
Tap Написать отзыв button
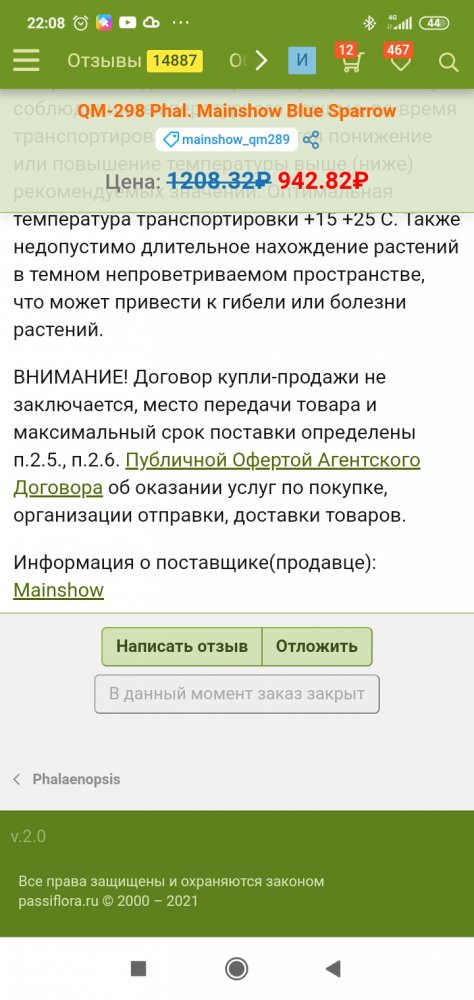[182, 646]
